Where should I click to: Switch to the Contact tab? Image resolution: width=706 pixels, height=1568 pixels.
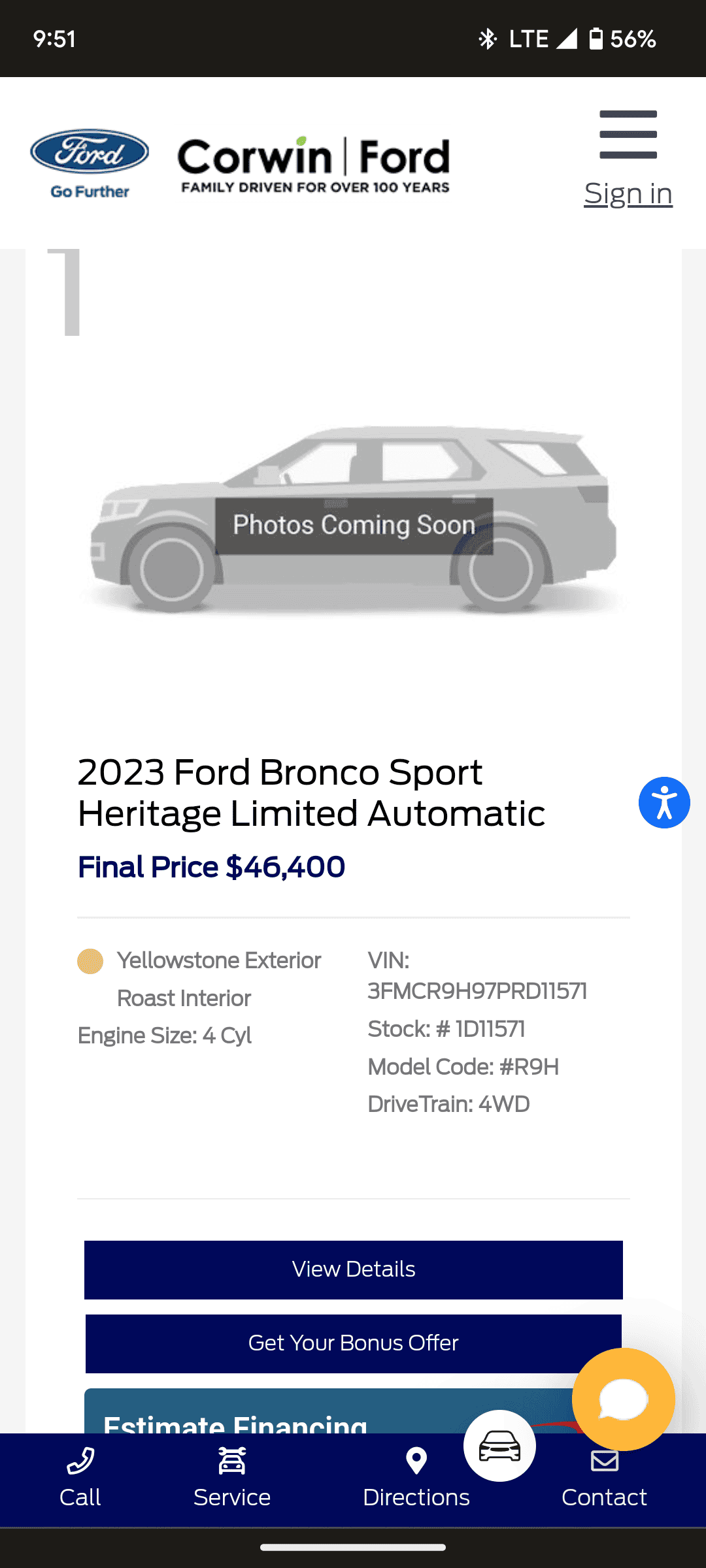603,1477
